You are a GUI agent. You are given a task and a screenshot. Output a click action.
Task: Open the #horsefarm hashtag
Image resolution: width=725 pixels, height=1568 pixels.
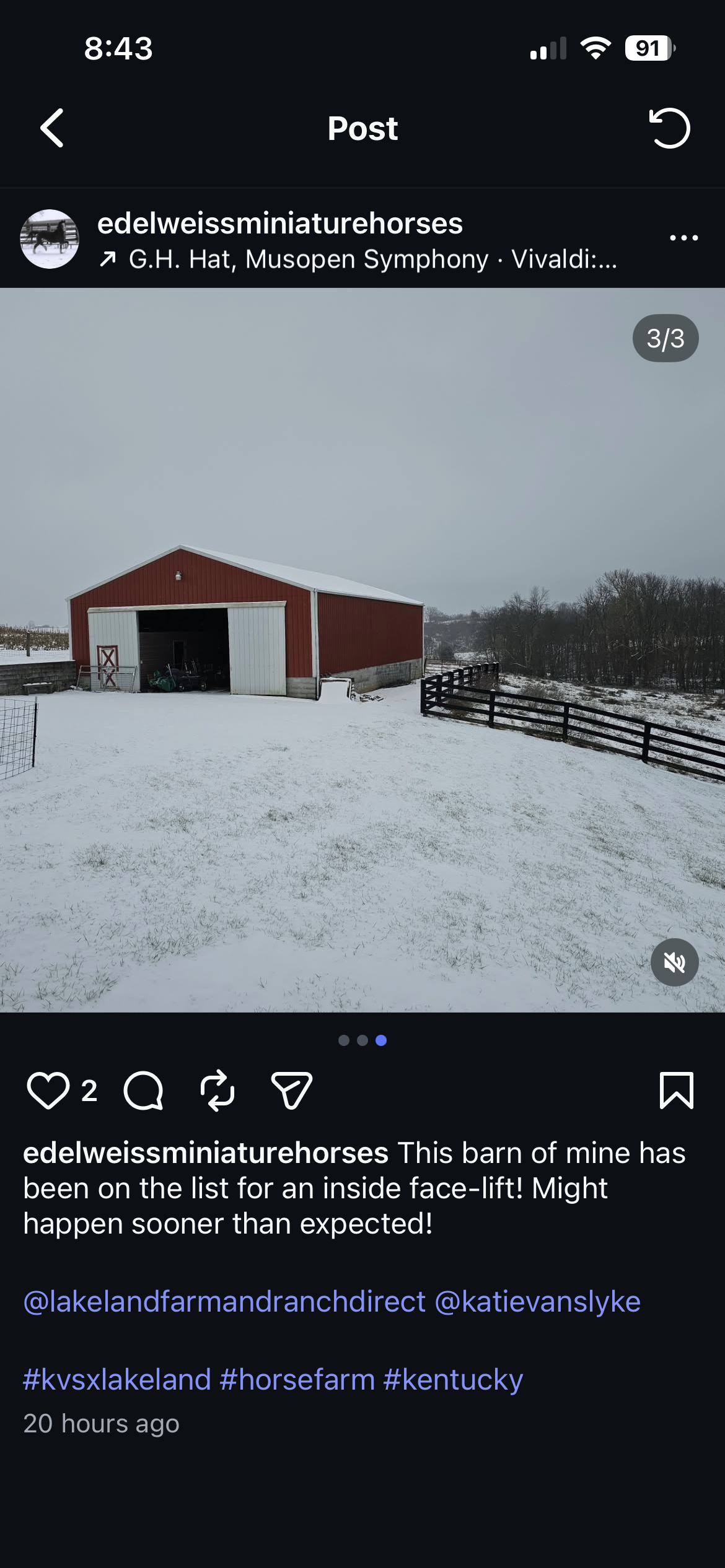pos(297,1379)
